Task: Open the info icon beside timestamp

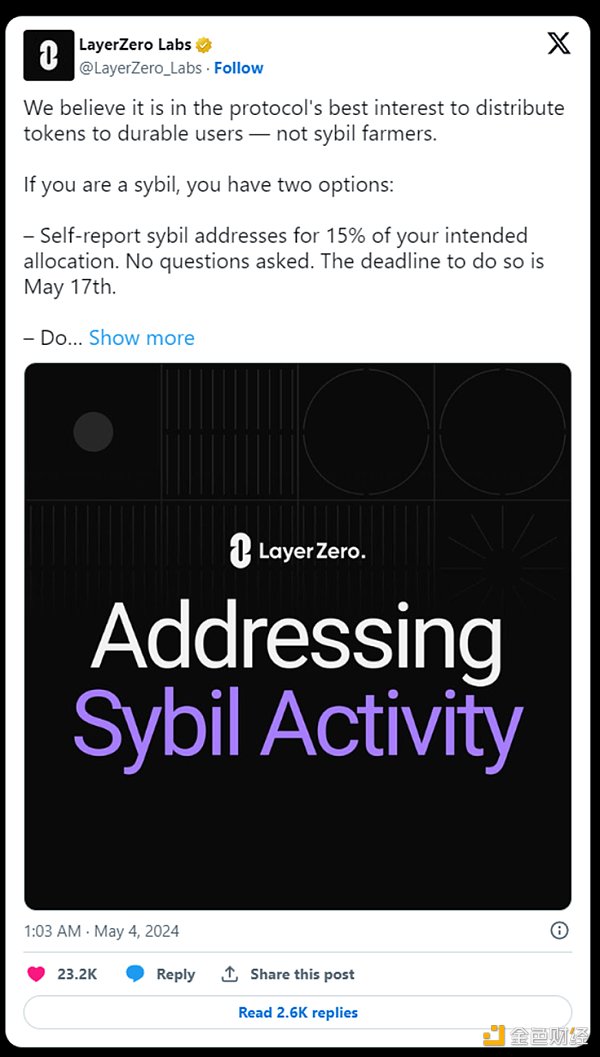Action: click(560, 930)
